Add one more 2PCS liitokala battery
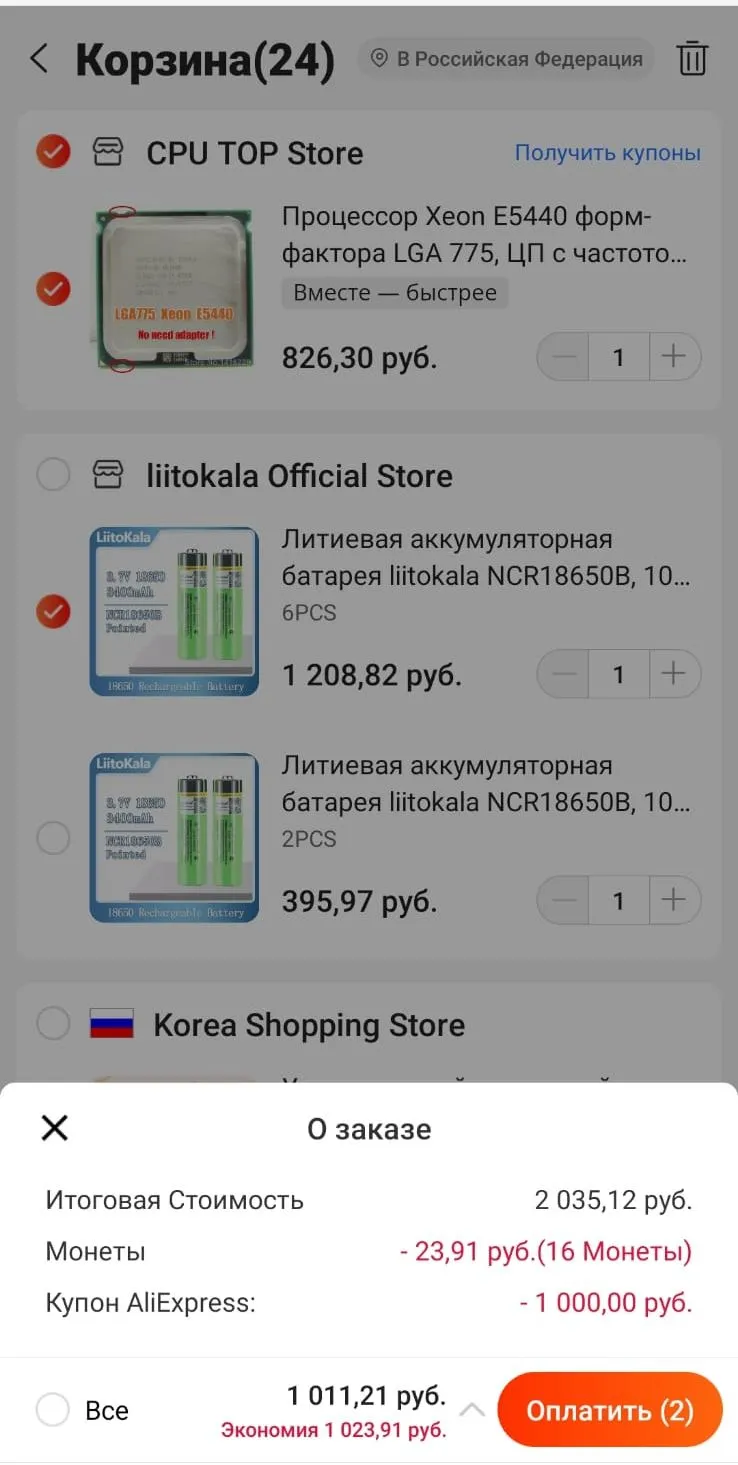Screen dimensions: 738x1465 tap(675, 901)
